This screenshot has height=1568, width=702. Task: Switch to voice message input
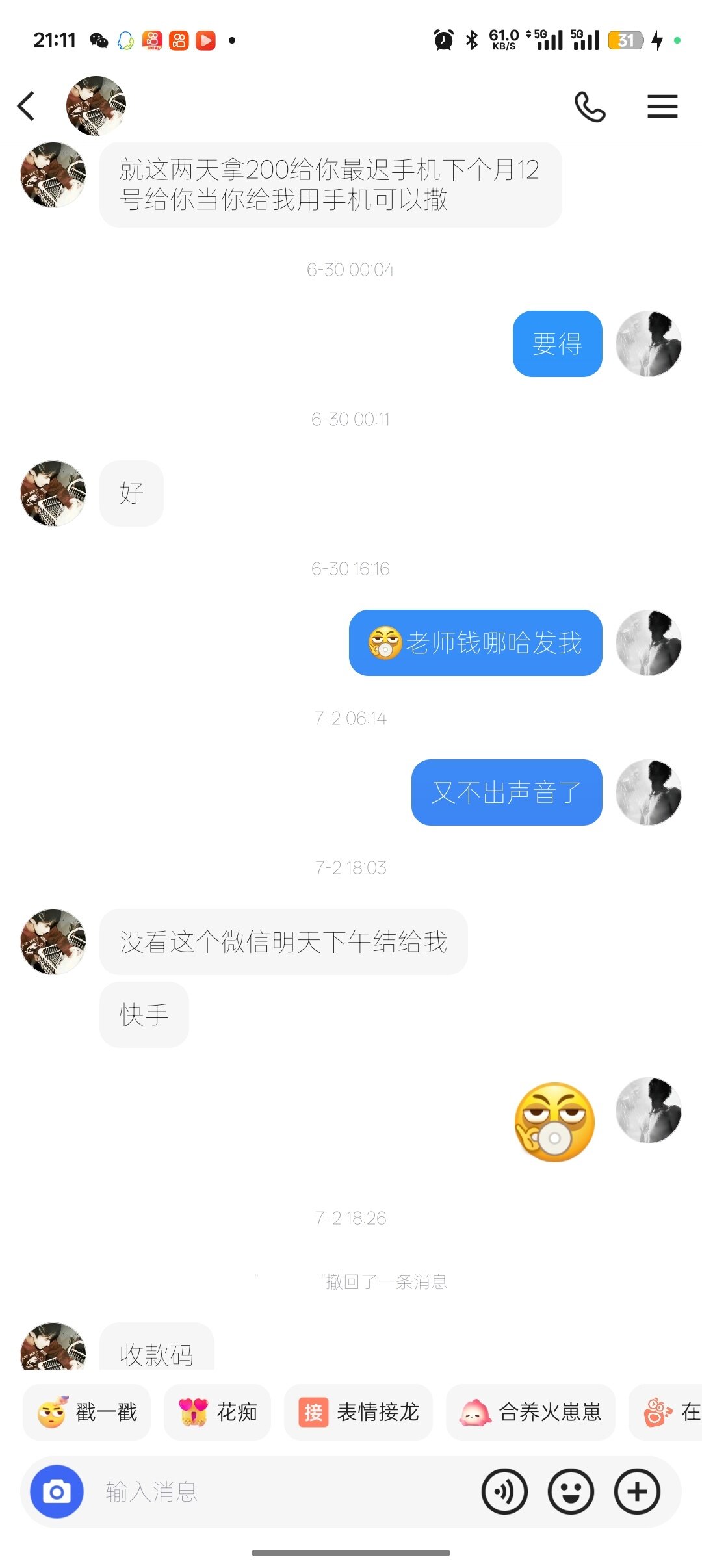pyautogui.click(x=504, y=1492)
